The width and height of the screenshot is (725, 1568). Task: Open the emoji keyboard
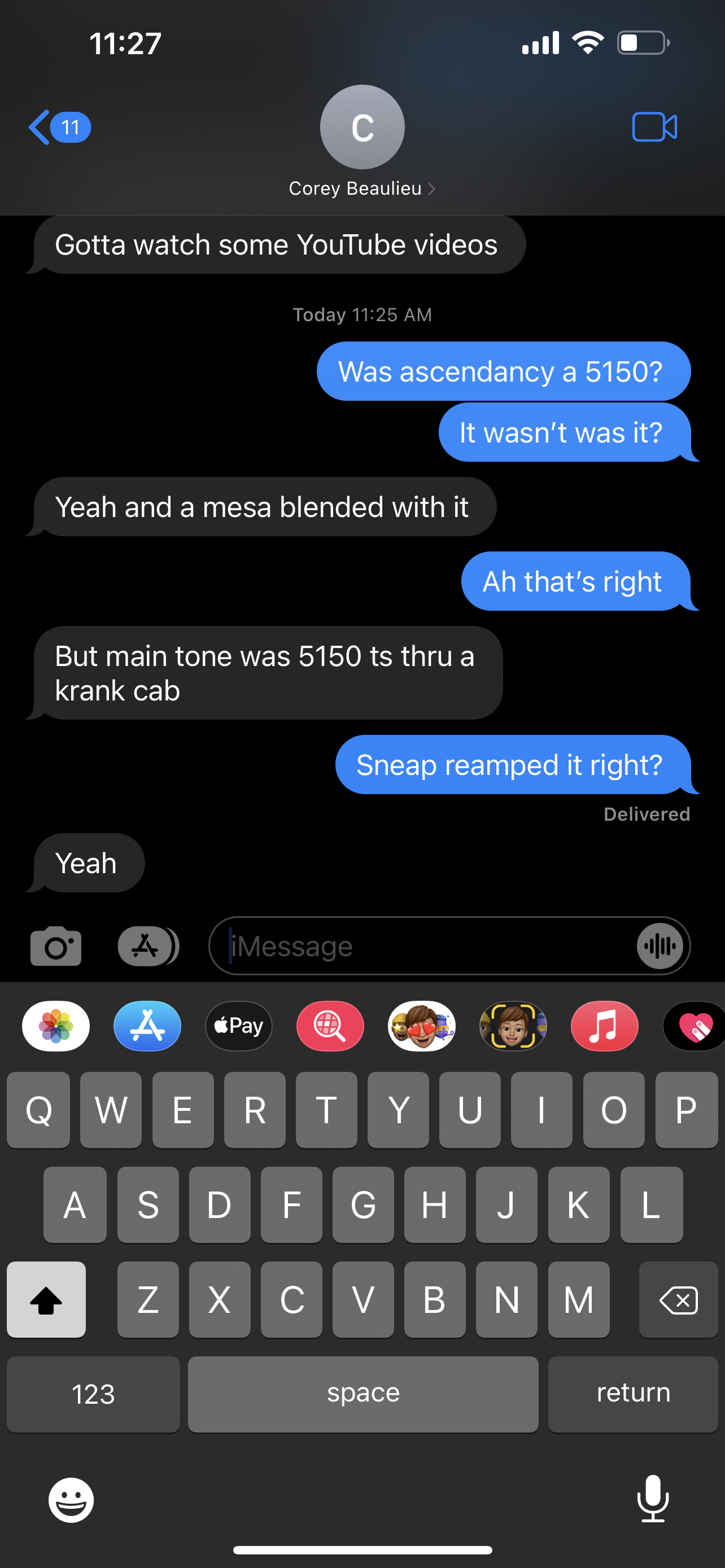click(71, 1500)
